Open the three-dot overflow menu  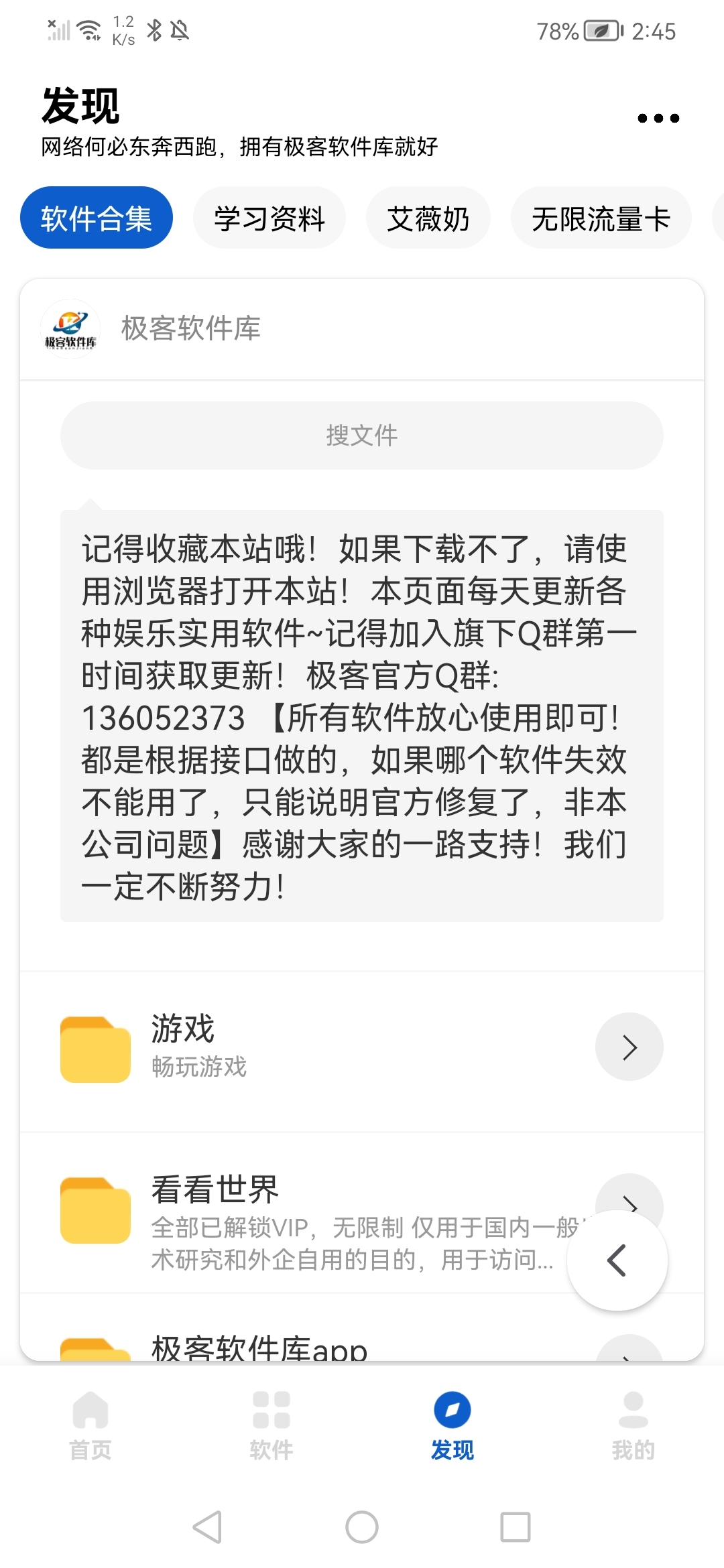coord(657,117)
